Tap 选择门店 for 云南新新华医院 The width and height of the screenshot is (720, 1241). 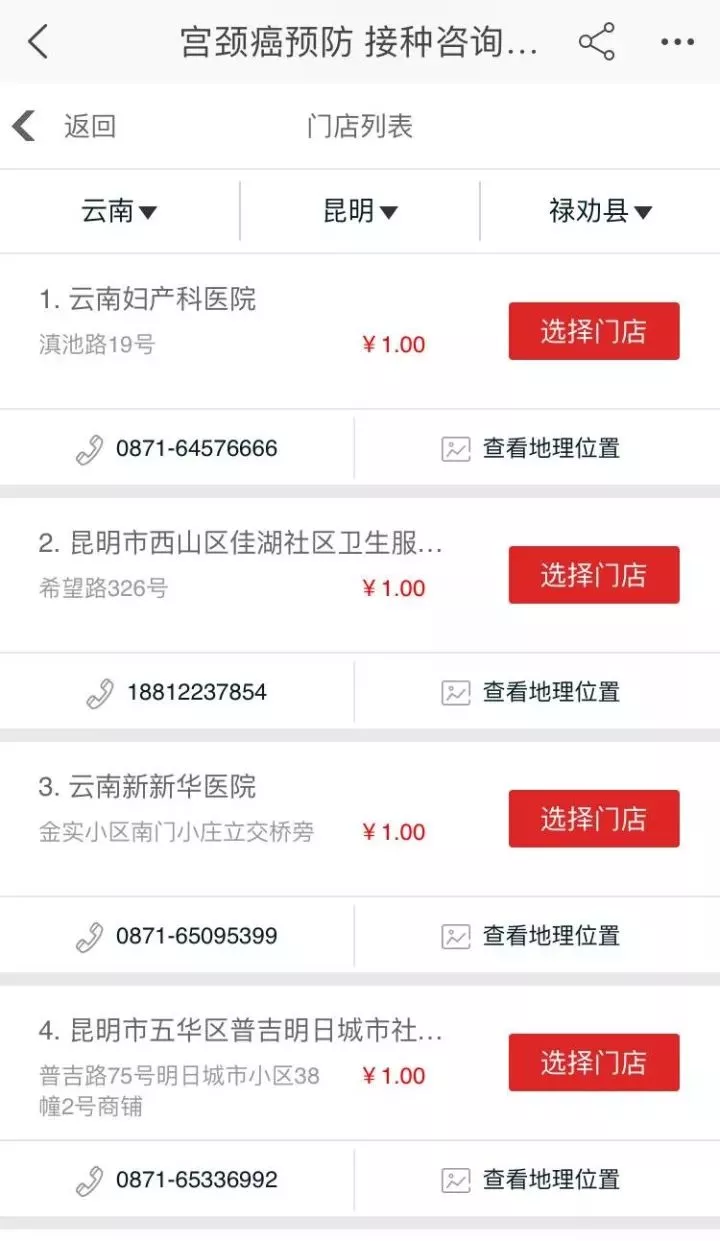(594, 818)
